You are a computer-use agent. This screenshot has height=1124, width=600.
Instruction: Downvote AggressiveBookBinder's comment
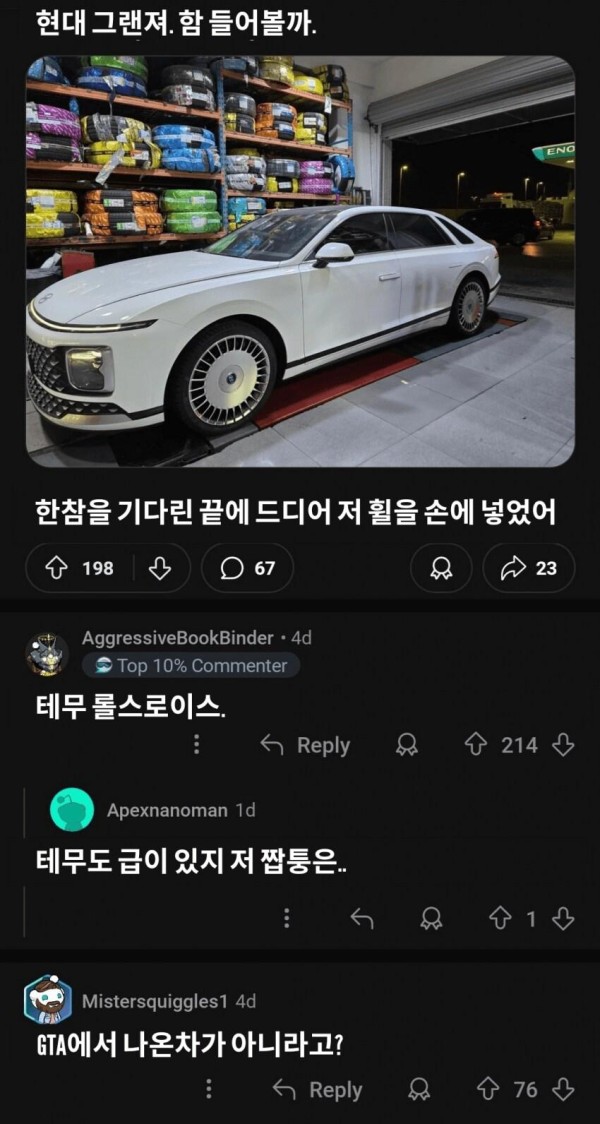tap(563, 745)
